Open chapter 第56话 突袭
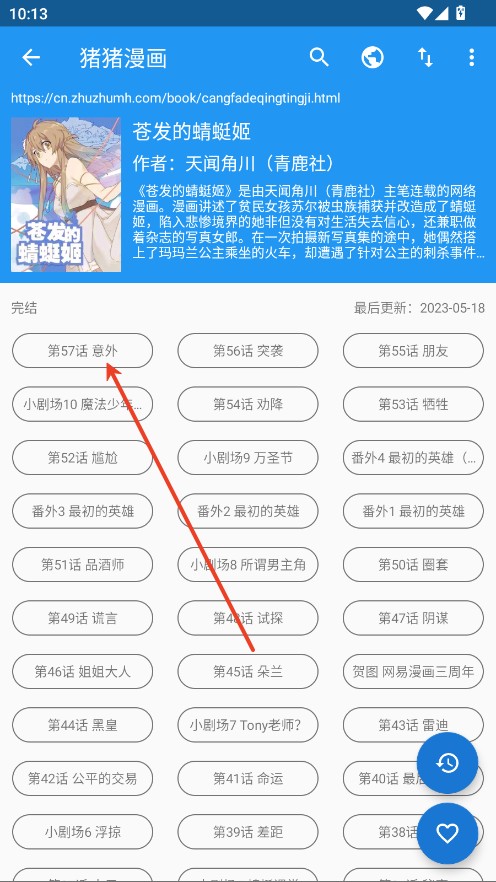Viewport: 496px width, 882px height. click(247, 351)
